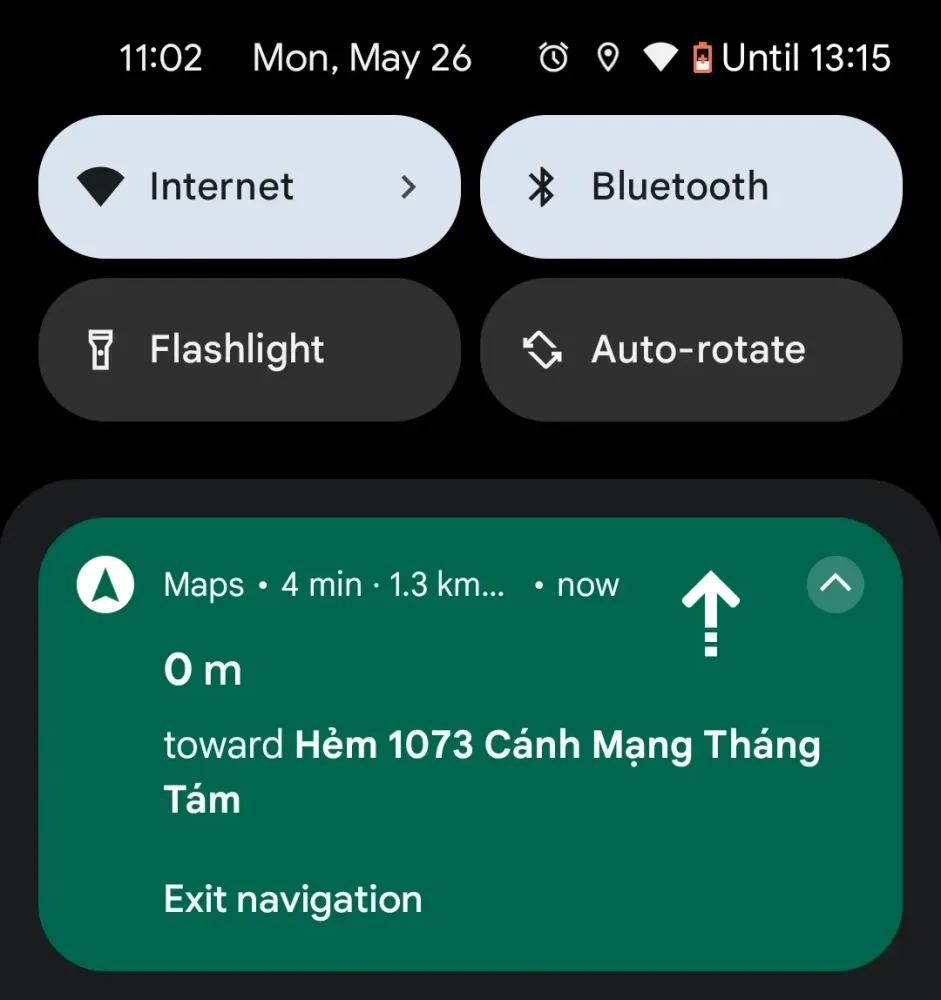Tap the Google Maps navigation arrow icon
Image resolution: width=941 pixels, height=1000 pixels.
(104, 585)
